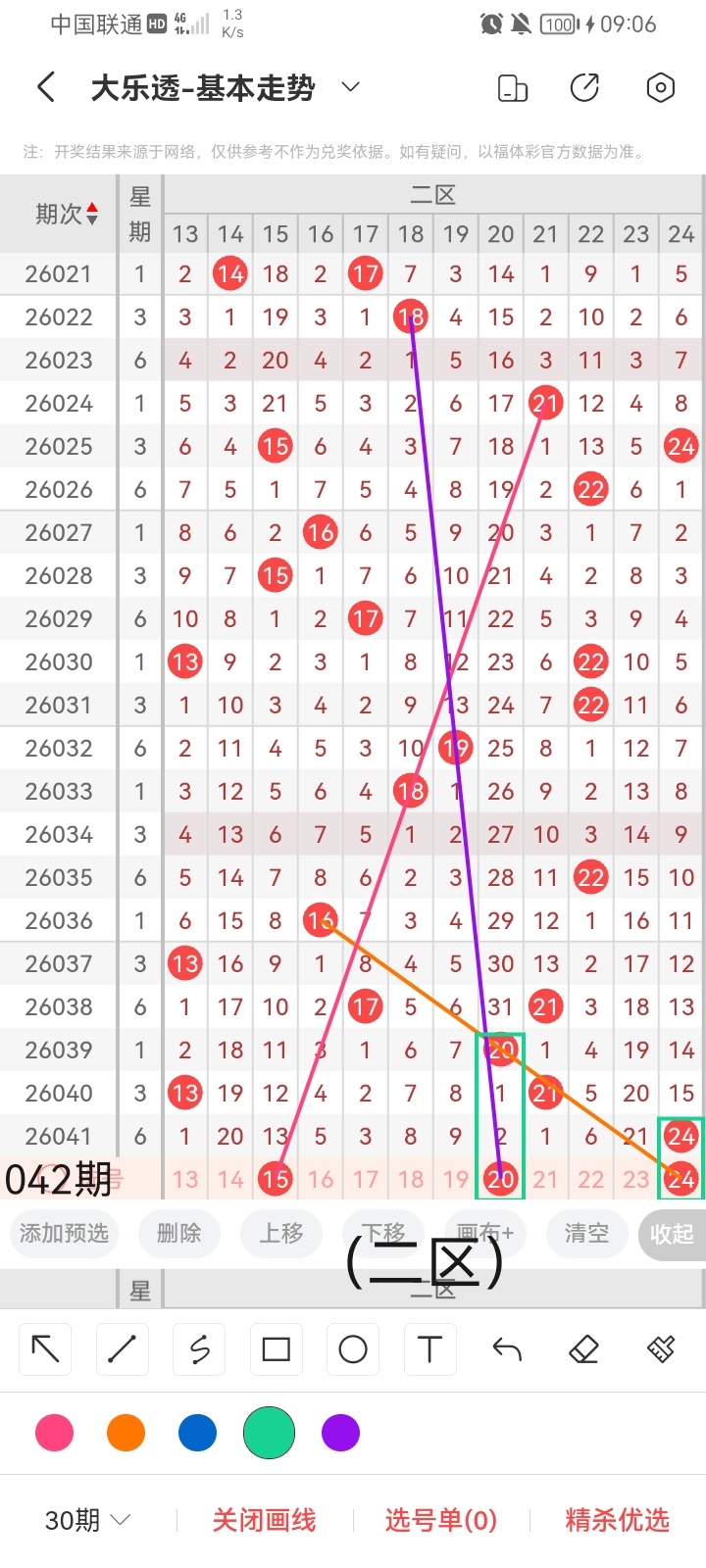Image resolution: width=706 pixels, height=1568 pixels.
Task: Open chart settings hexagon icon
Action: tap(661, 88)
